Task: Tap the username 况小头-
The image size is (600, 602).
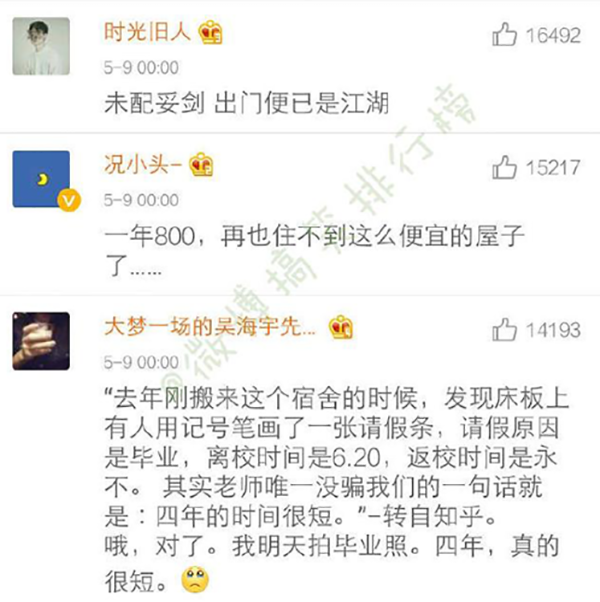Action: coord(142,165)
